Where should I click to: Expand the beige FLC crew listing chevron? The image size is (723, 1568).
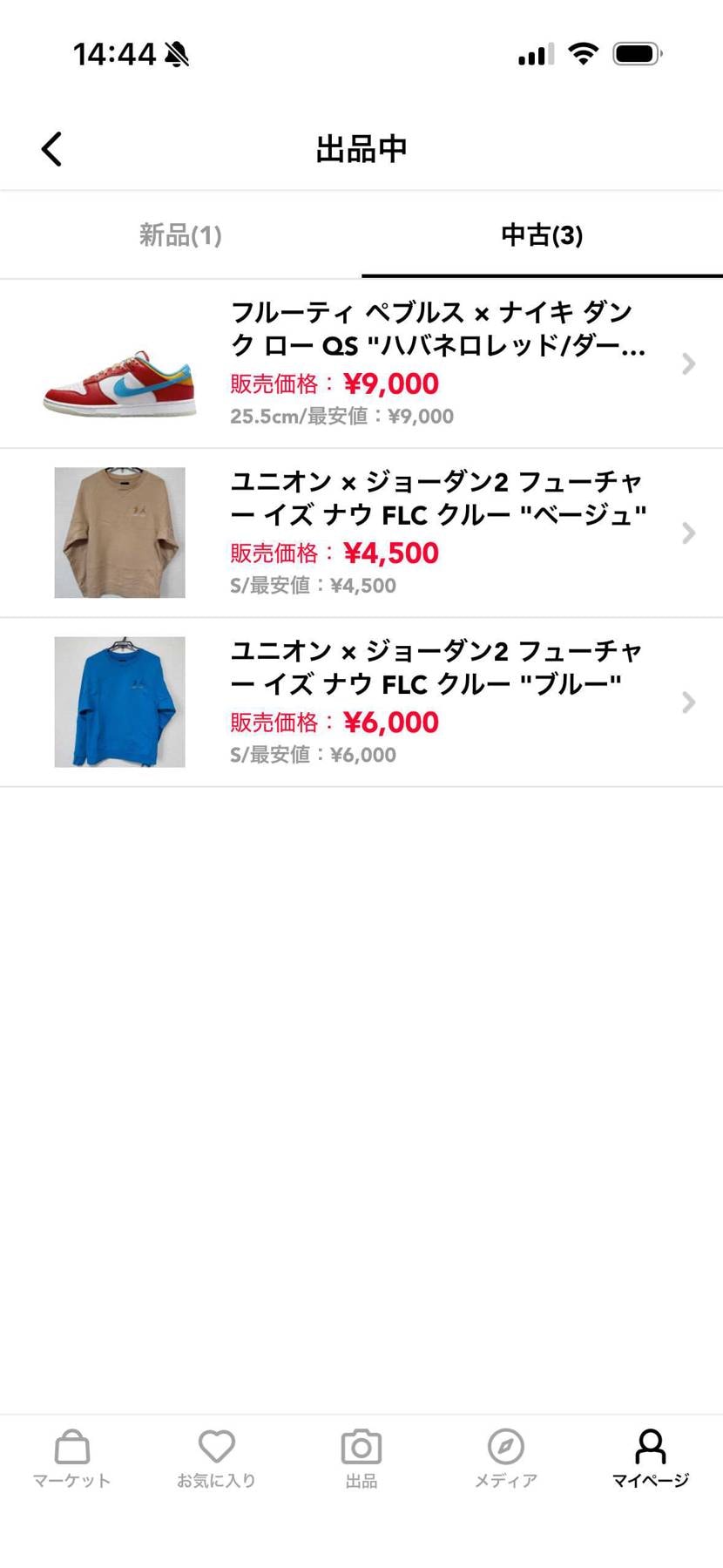click(689, 533)
